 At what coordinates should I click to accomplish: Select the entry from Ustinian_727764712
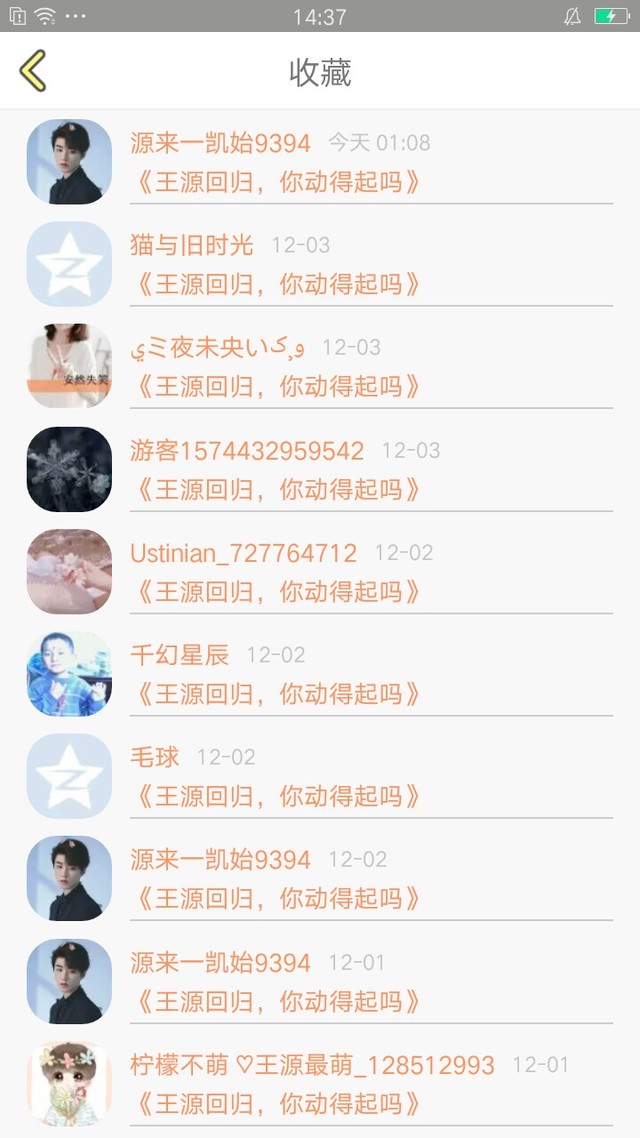tap(320, 571)
